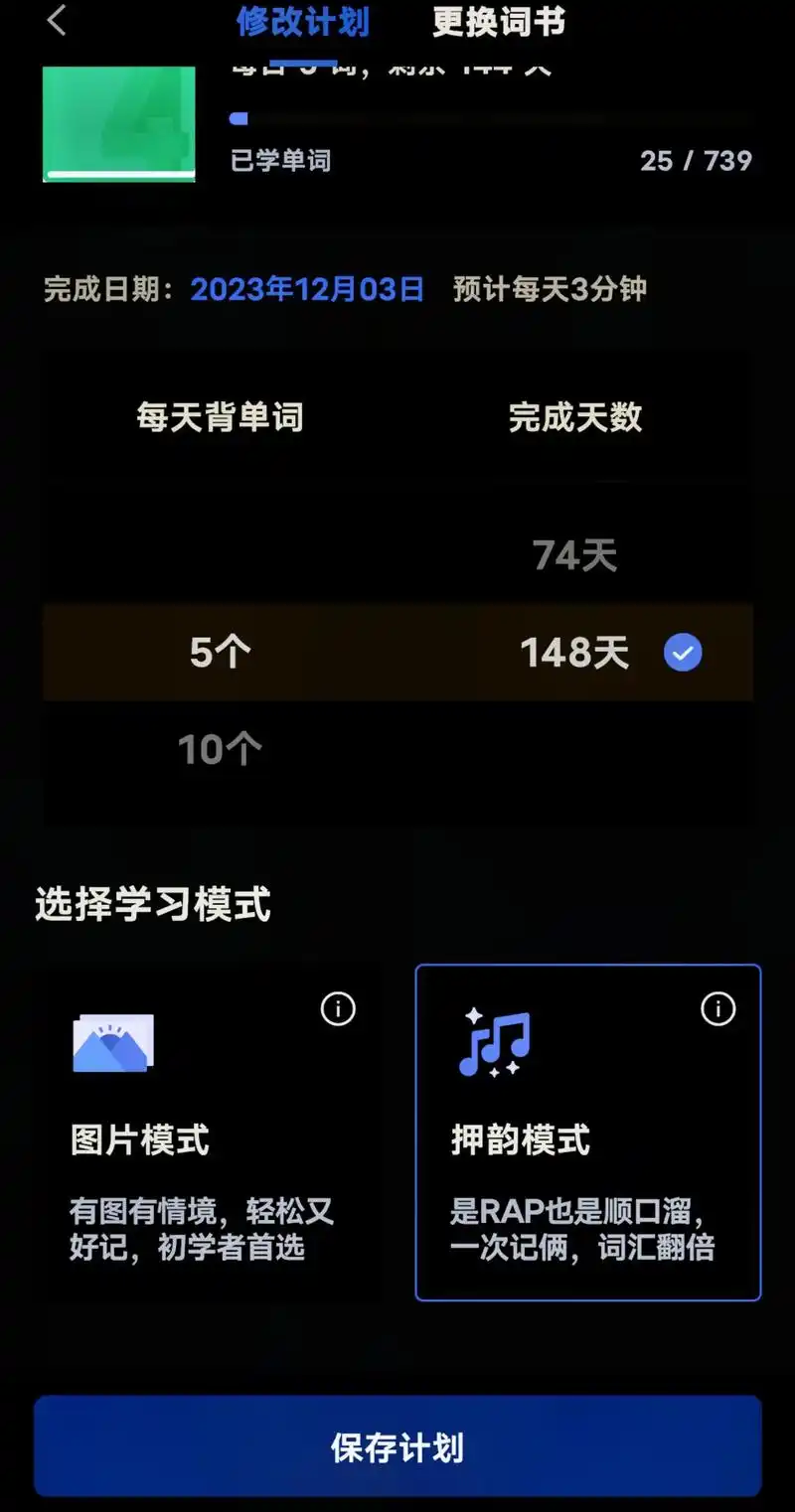The image size is (795, 1512).
Task: Go back using the top-left arrow
Action: click(x=57, y=21)
